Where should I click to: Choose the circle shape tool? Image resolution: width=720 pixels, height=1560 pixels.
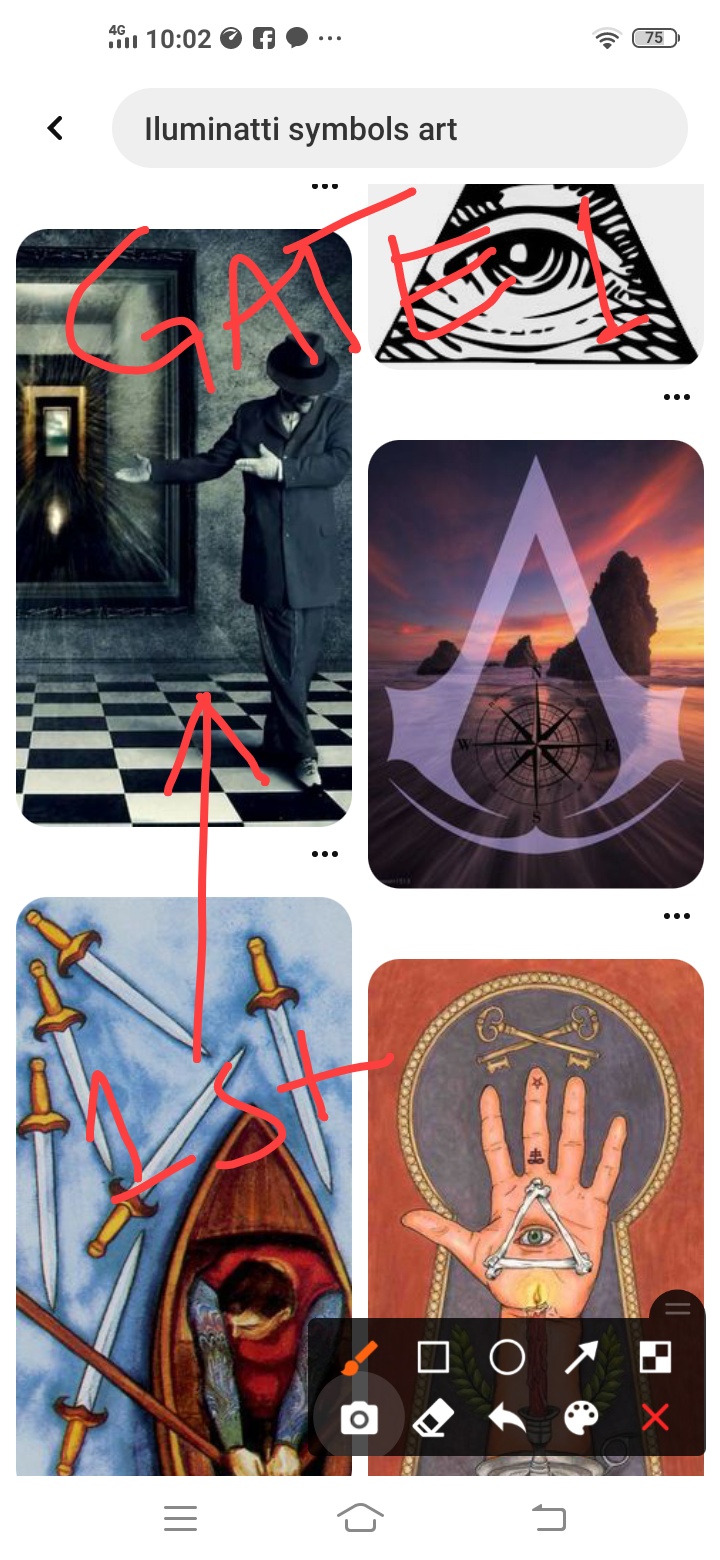point(507,1358)
